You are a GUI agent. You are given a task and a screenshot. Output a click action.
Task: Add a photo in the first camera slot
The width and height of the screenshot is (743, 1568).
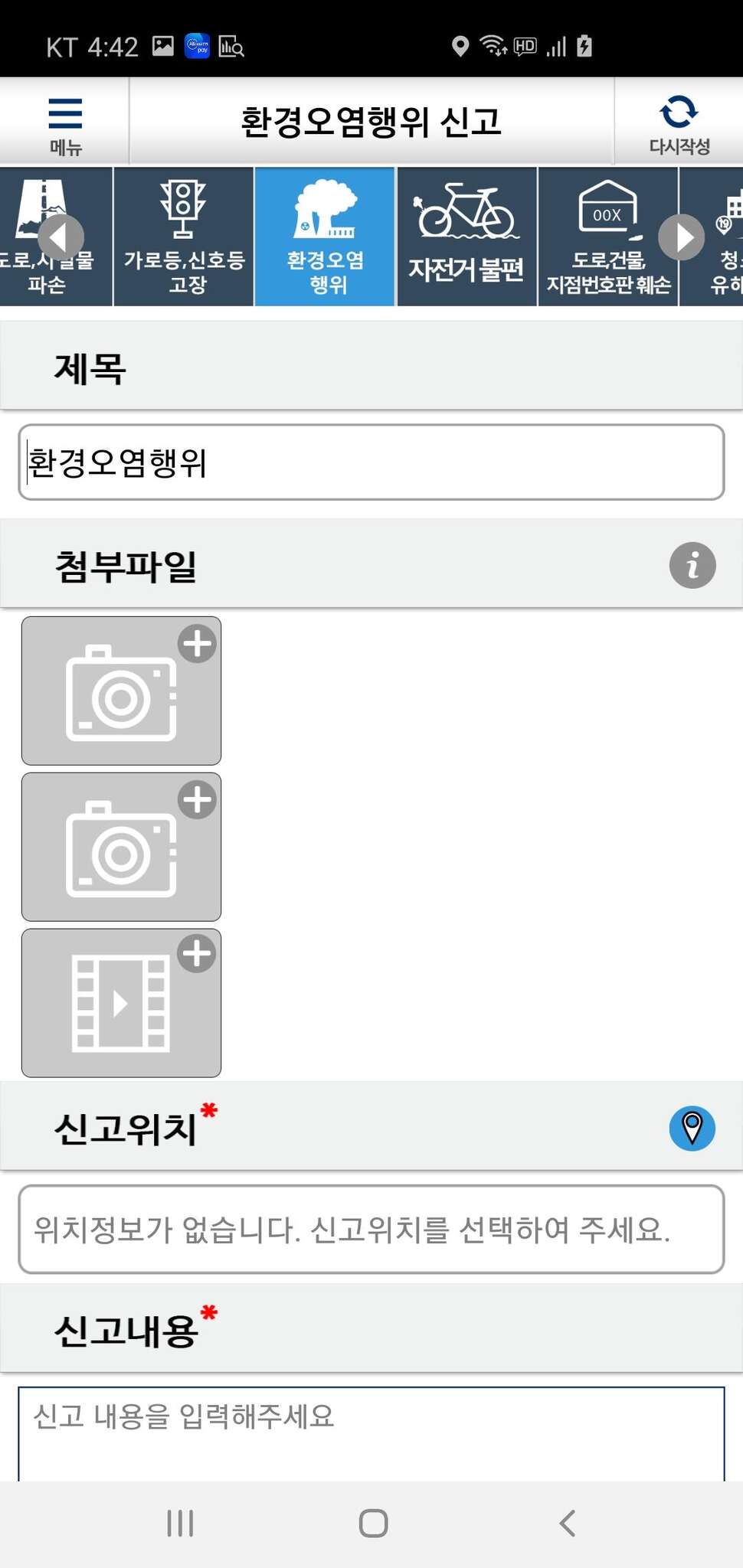[121, 691]
